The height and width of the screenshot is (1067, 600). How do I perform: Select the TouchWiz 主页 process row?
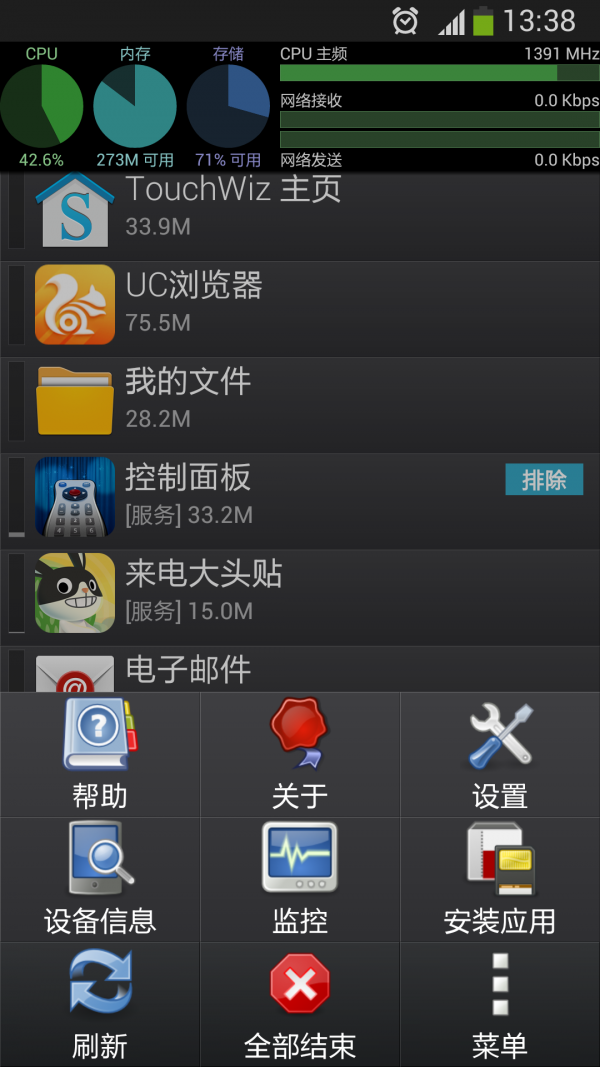point(300,212)
